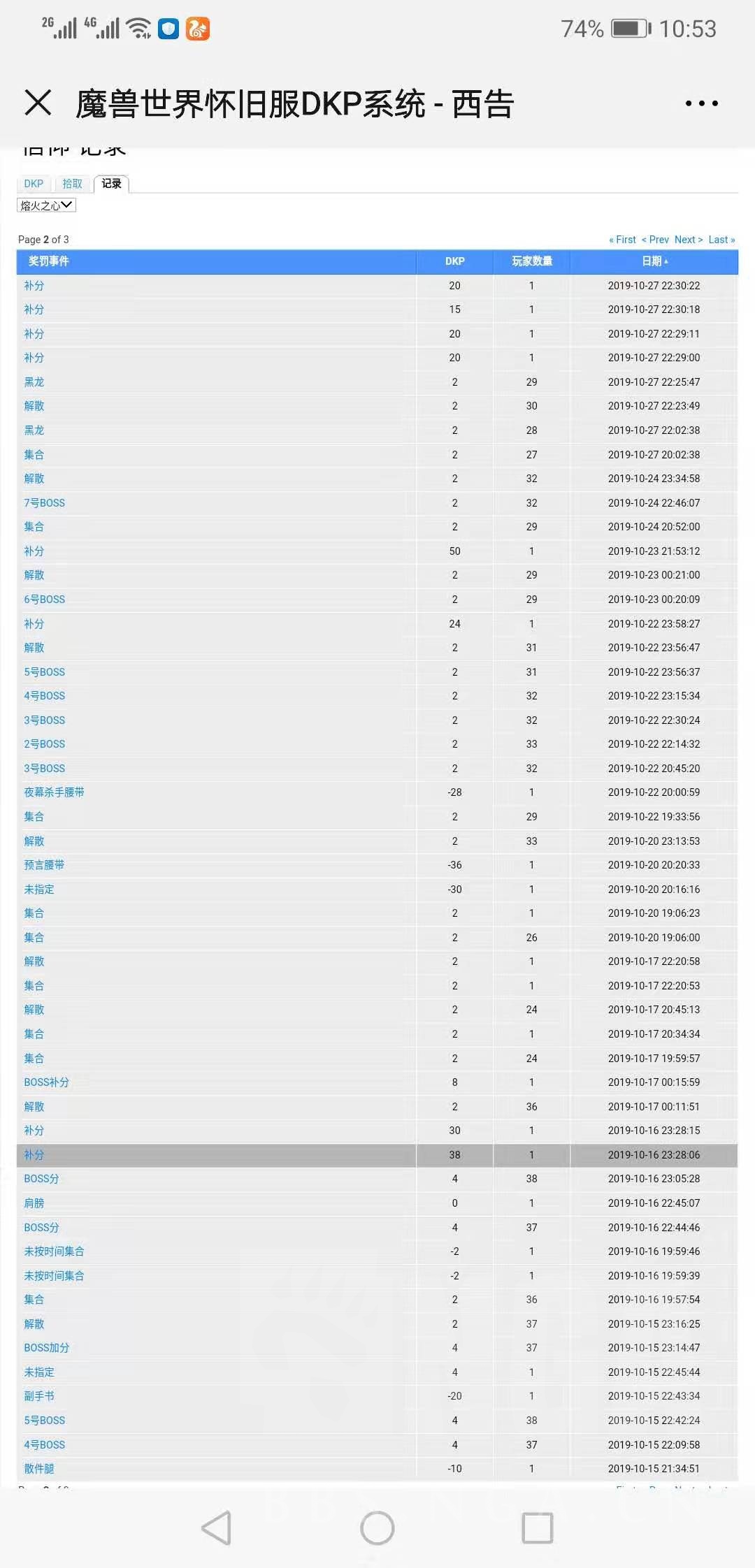Sort records by 日期 column header

click(654, 261)
